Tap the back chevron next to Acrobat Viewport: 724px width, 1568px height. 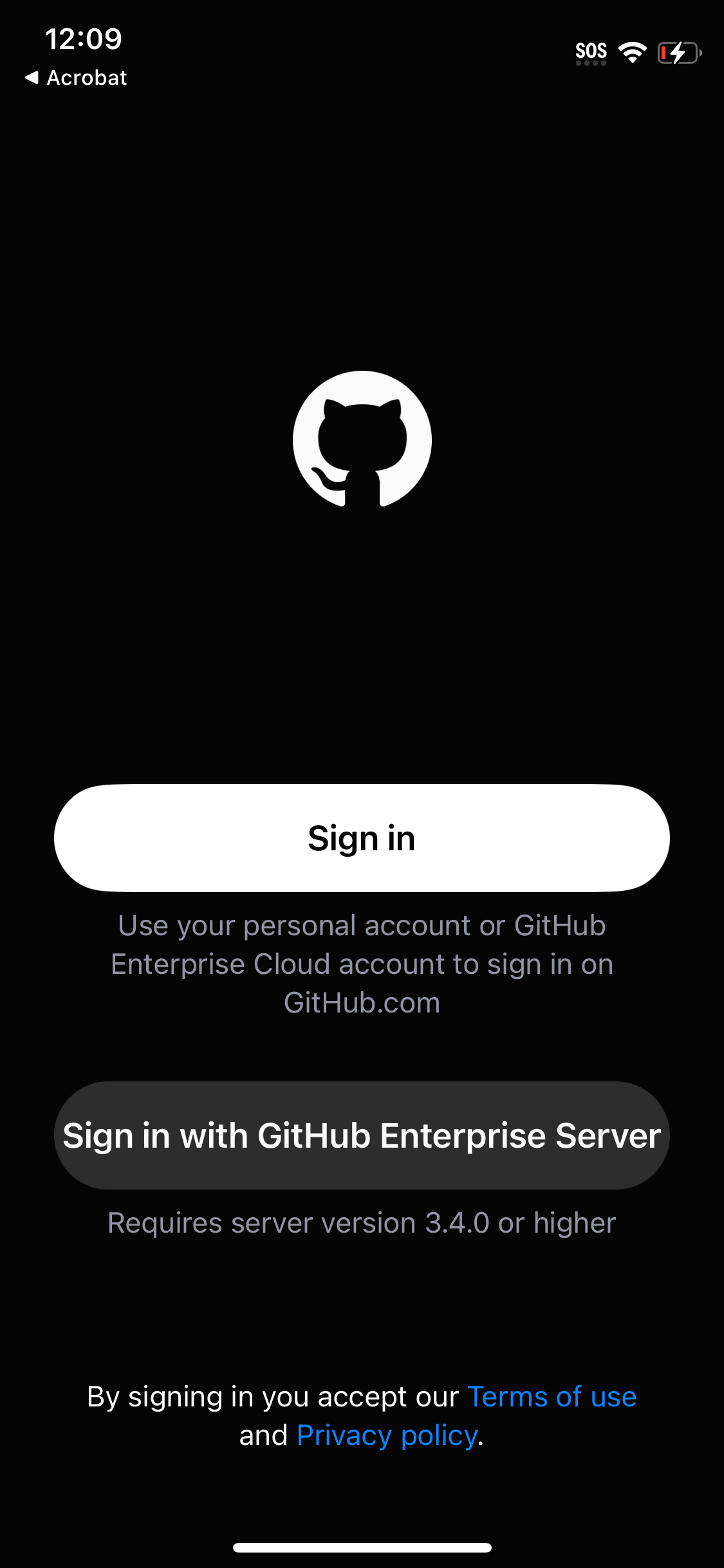(x=32, y=78)
